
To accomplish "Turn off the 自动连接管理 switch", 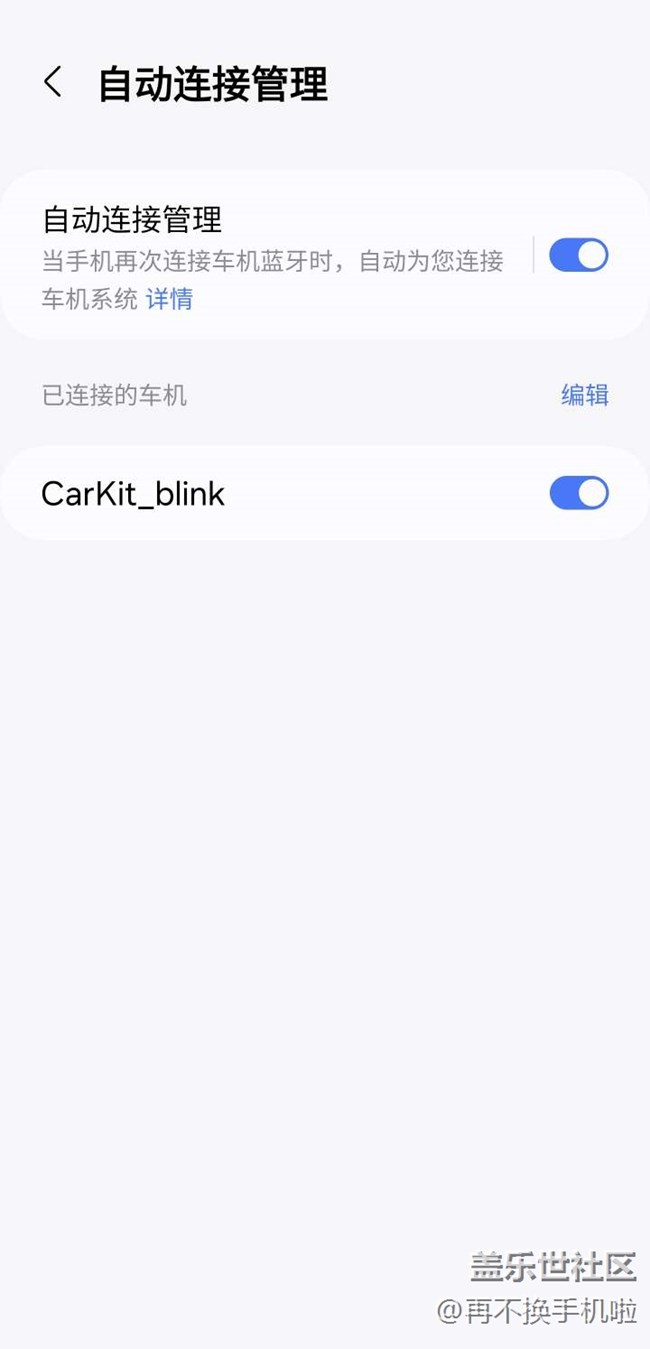I will point(578,256).
